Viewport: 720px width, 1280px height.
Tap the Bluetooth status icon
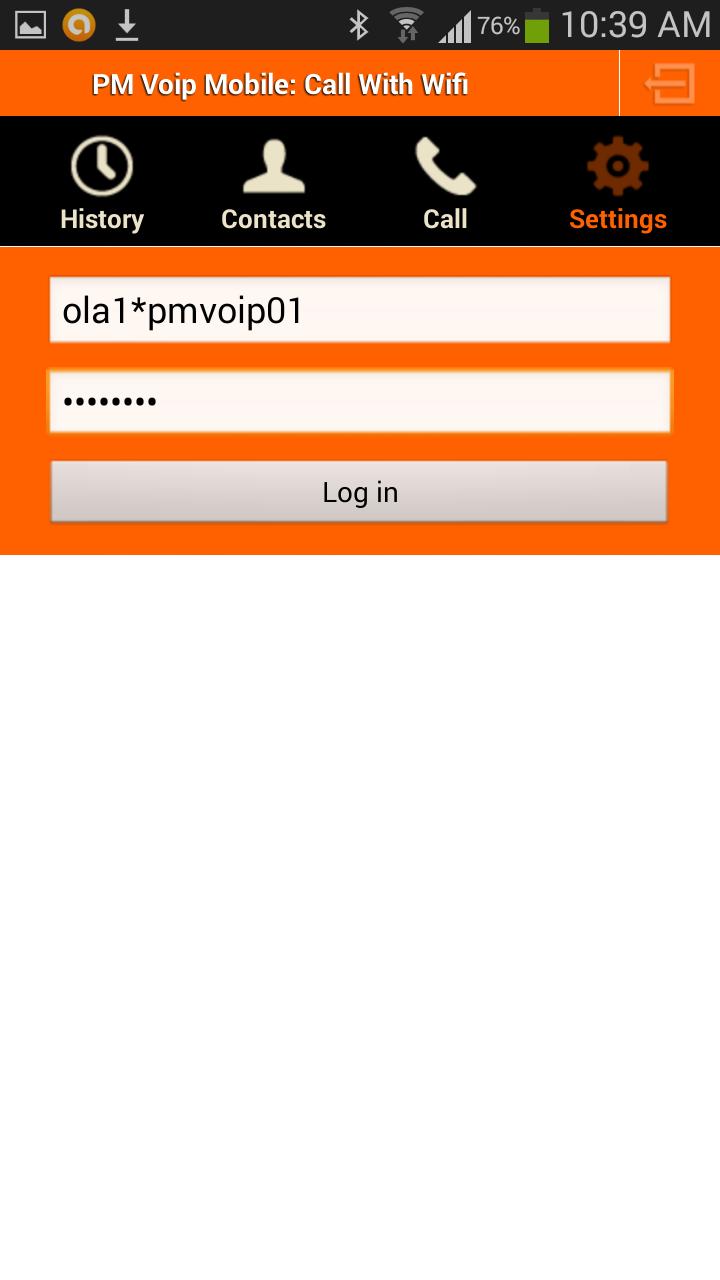pyautogui.click(x=358, y=24)
